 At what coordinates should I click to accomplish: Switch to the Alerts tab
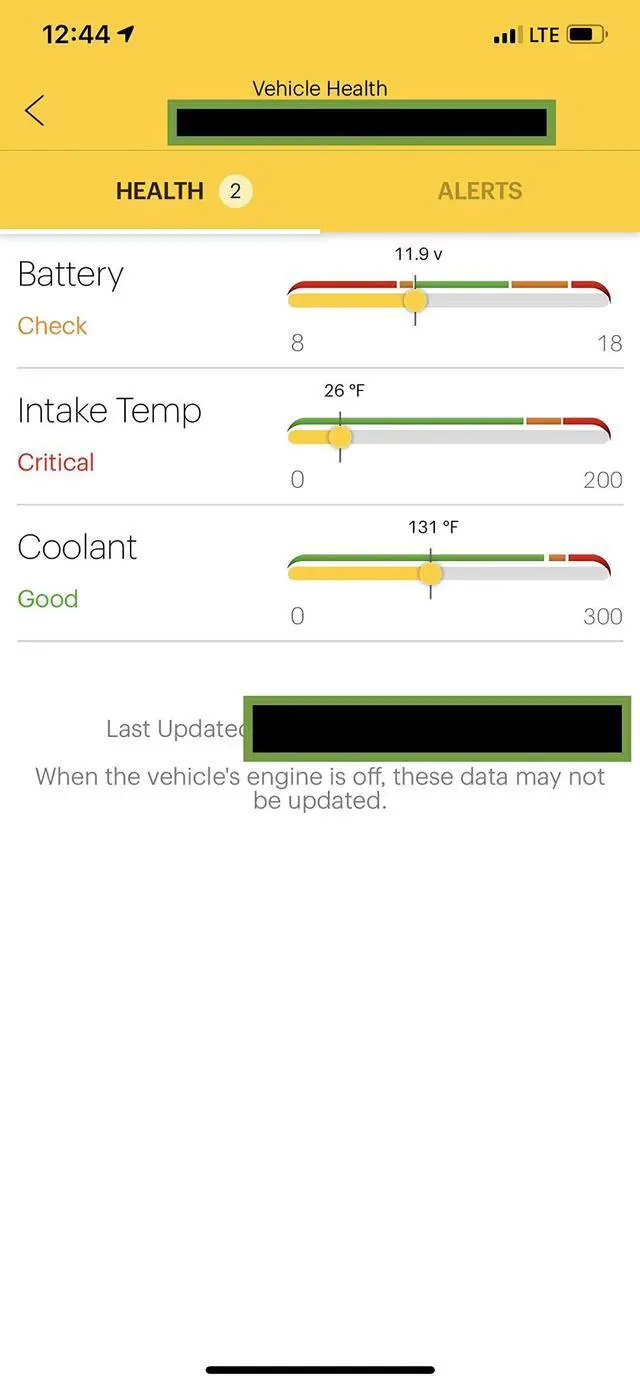click(x=480, y=191)
